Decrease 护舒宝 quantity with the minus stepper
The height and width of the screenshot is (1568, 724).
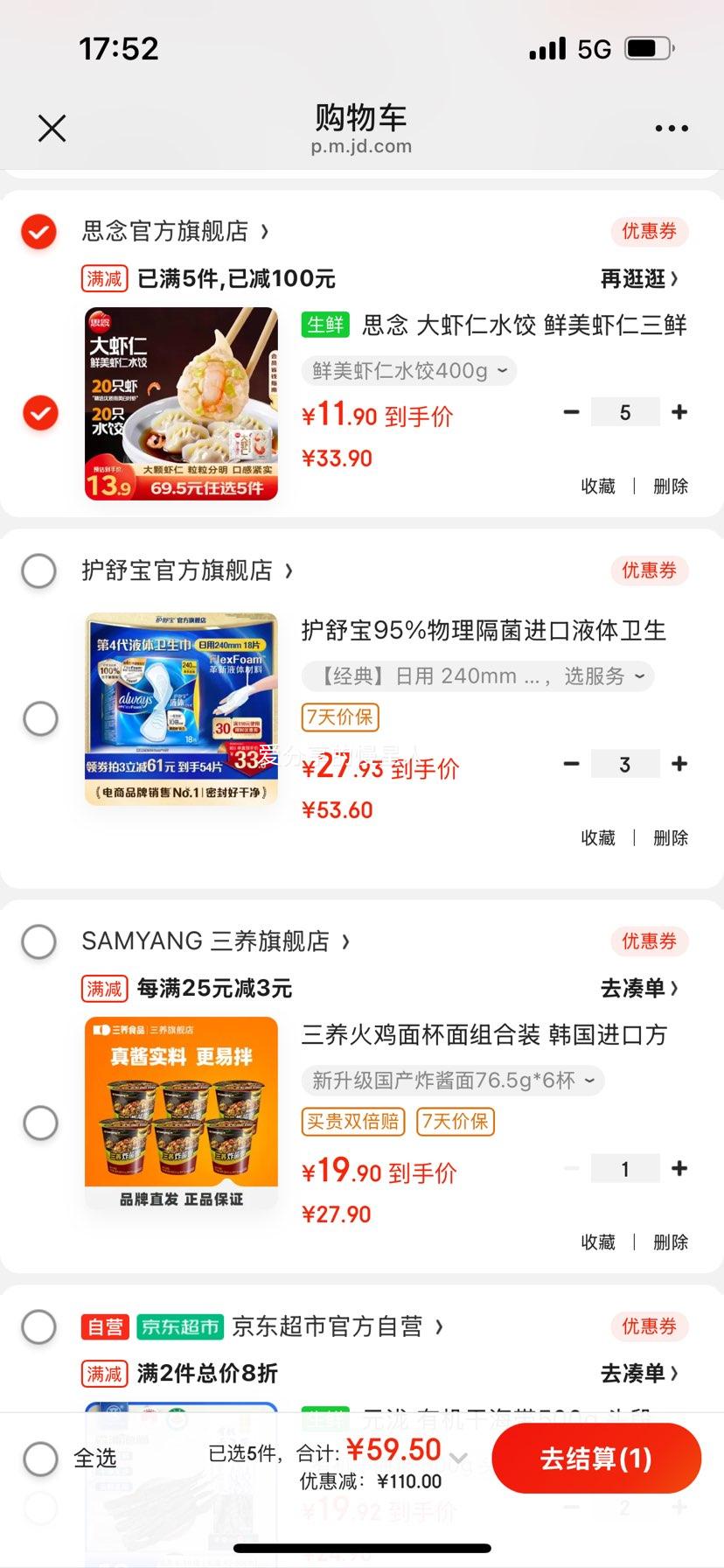[x=571, y=763]
